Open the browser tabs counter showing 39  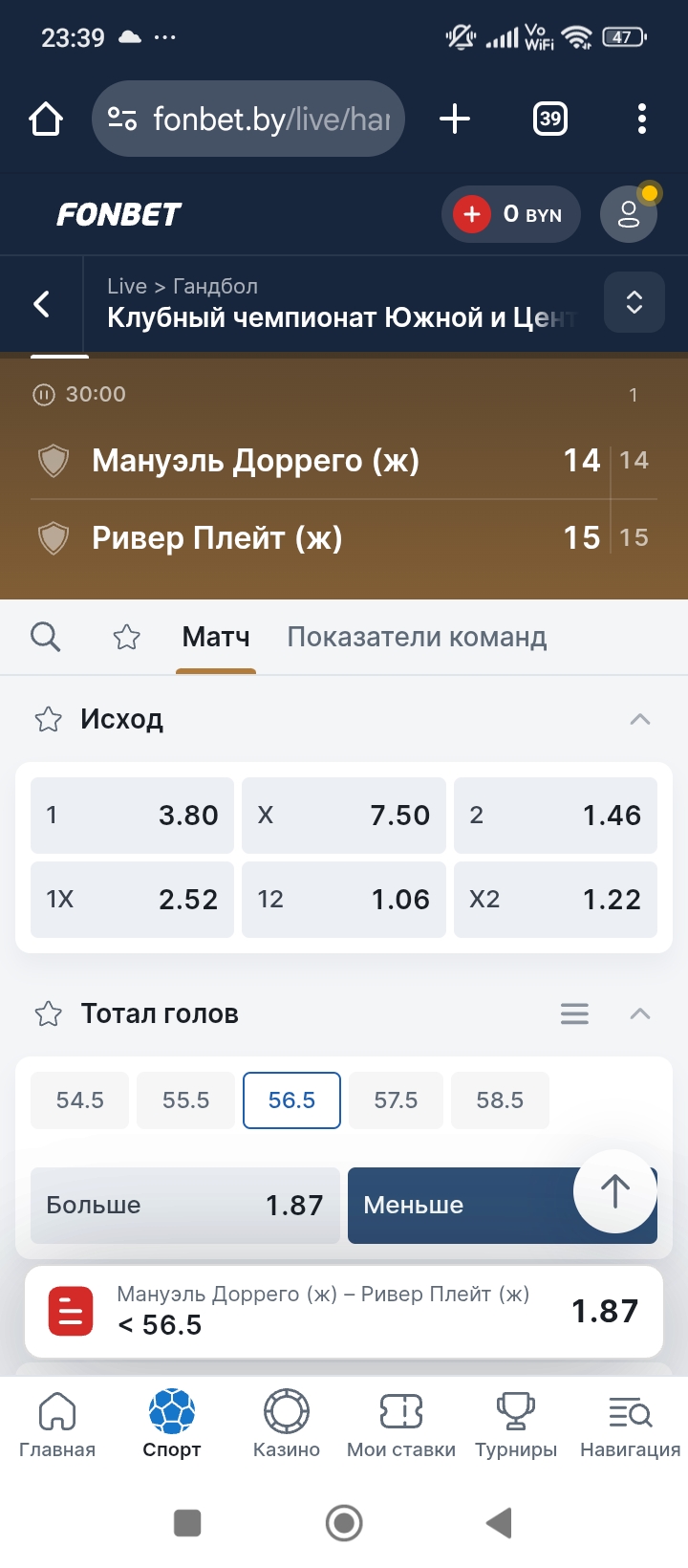click(549, 120)
